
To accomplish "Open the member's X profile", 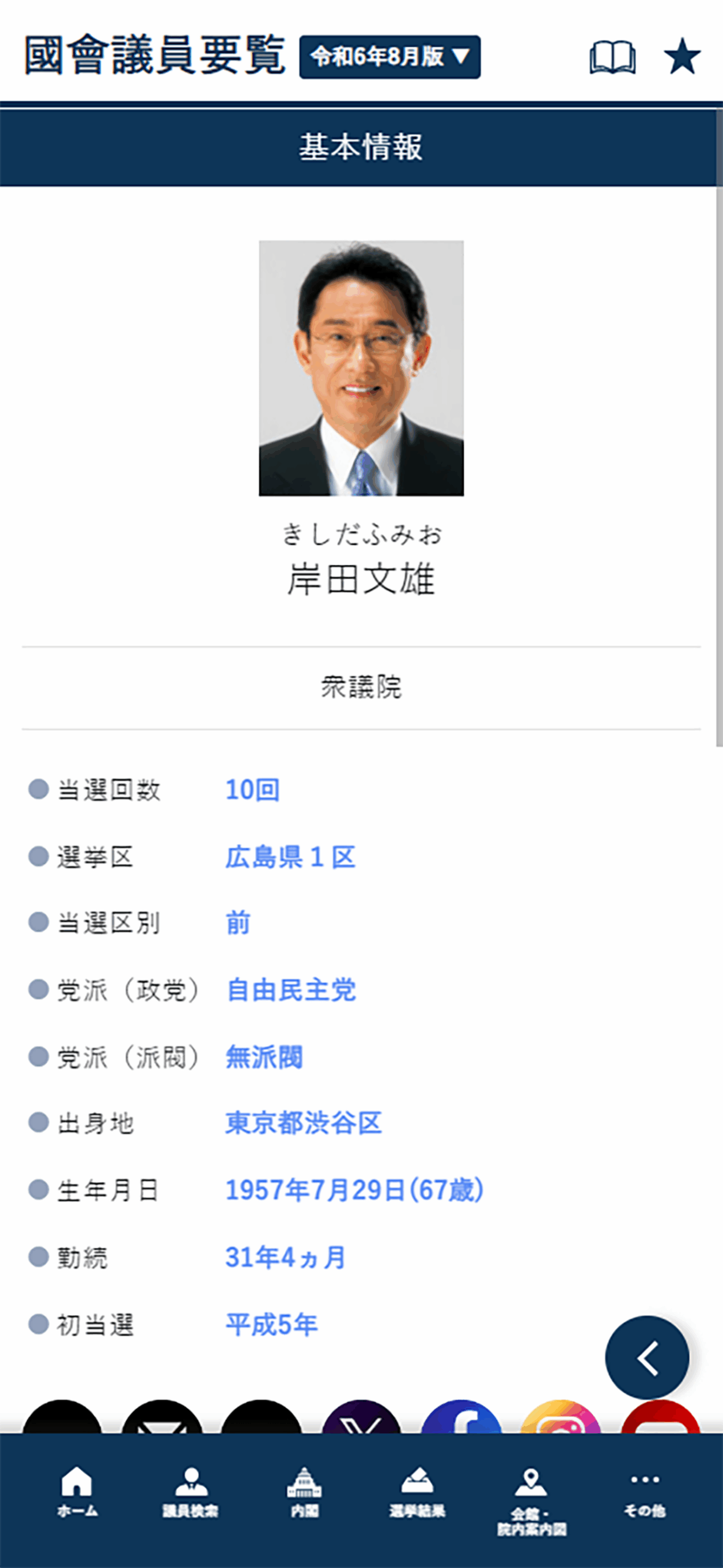I will [x=361, y=1419].
